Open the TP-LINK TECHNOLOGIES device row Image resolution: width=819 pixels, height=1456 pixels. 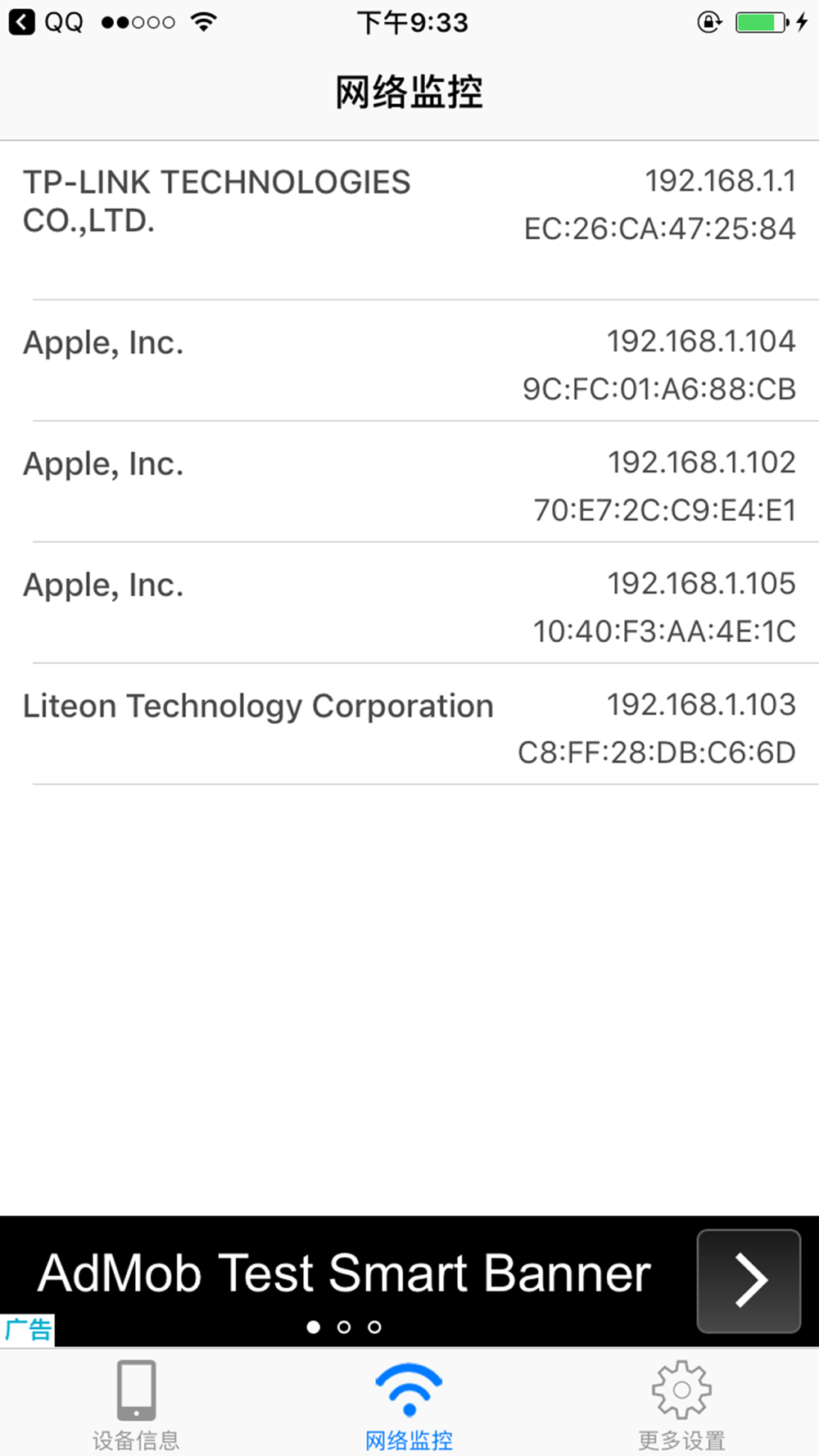409,220
